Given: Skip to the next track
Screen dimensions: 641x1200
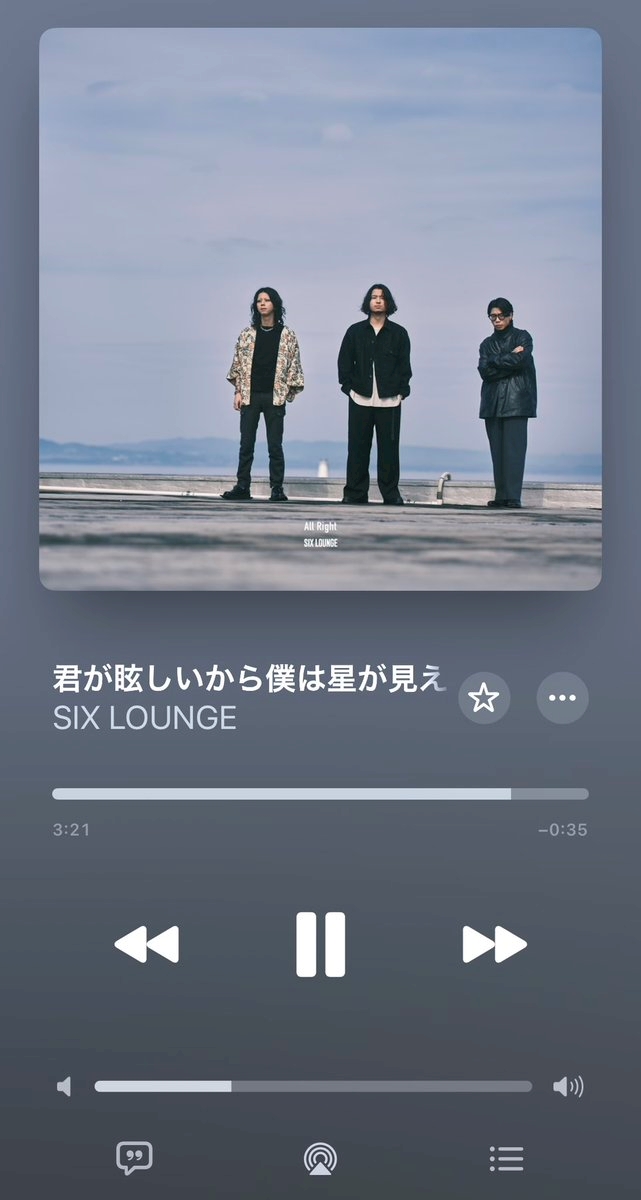Looking at the screenshot, I should point(494,944).
